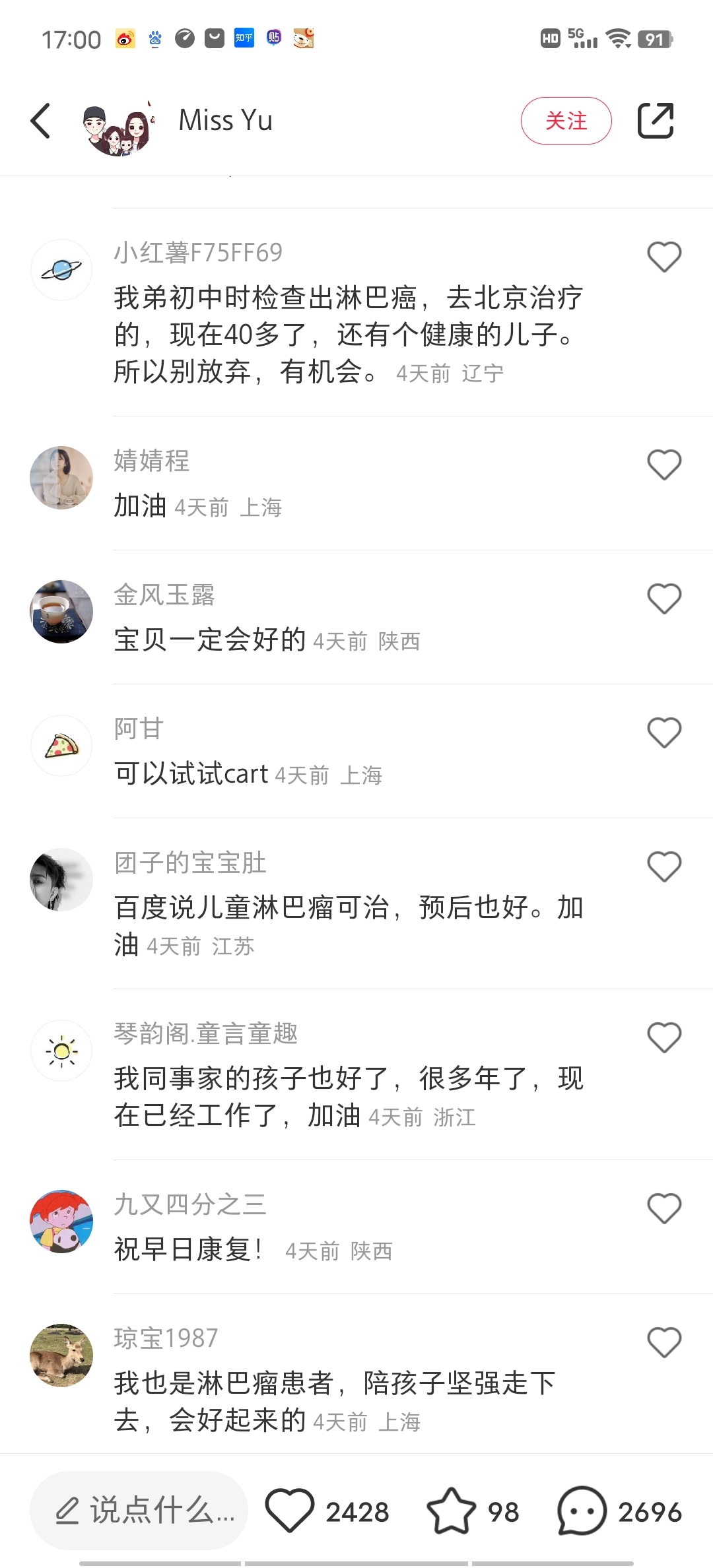Like 琴韵阁.童言童趣's comment
The image size is (713, 1568).
coord(663,1037)
